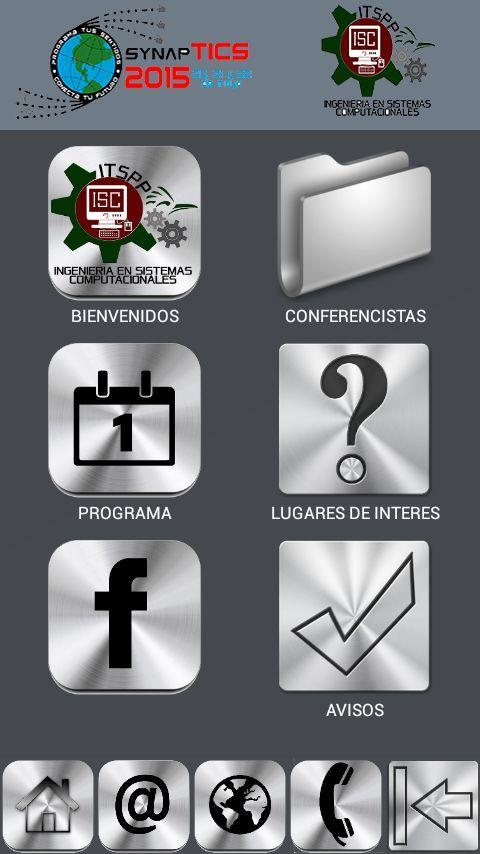The height and width of the screenshot is (854, 480).
Task: Open the Conferencistas folder
Action: (355, 223)
